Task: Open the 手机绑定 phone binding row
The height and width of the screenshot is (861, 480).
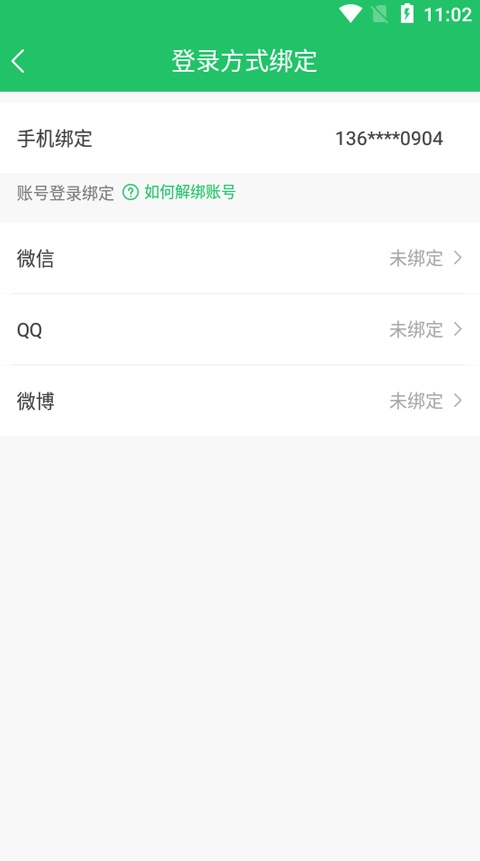Action: pyautogui.click(x=240, y=138)
